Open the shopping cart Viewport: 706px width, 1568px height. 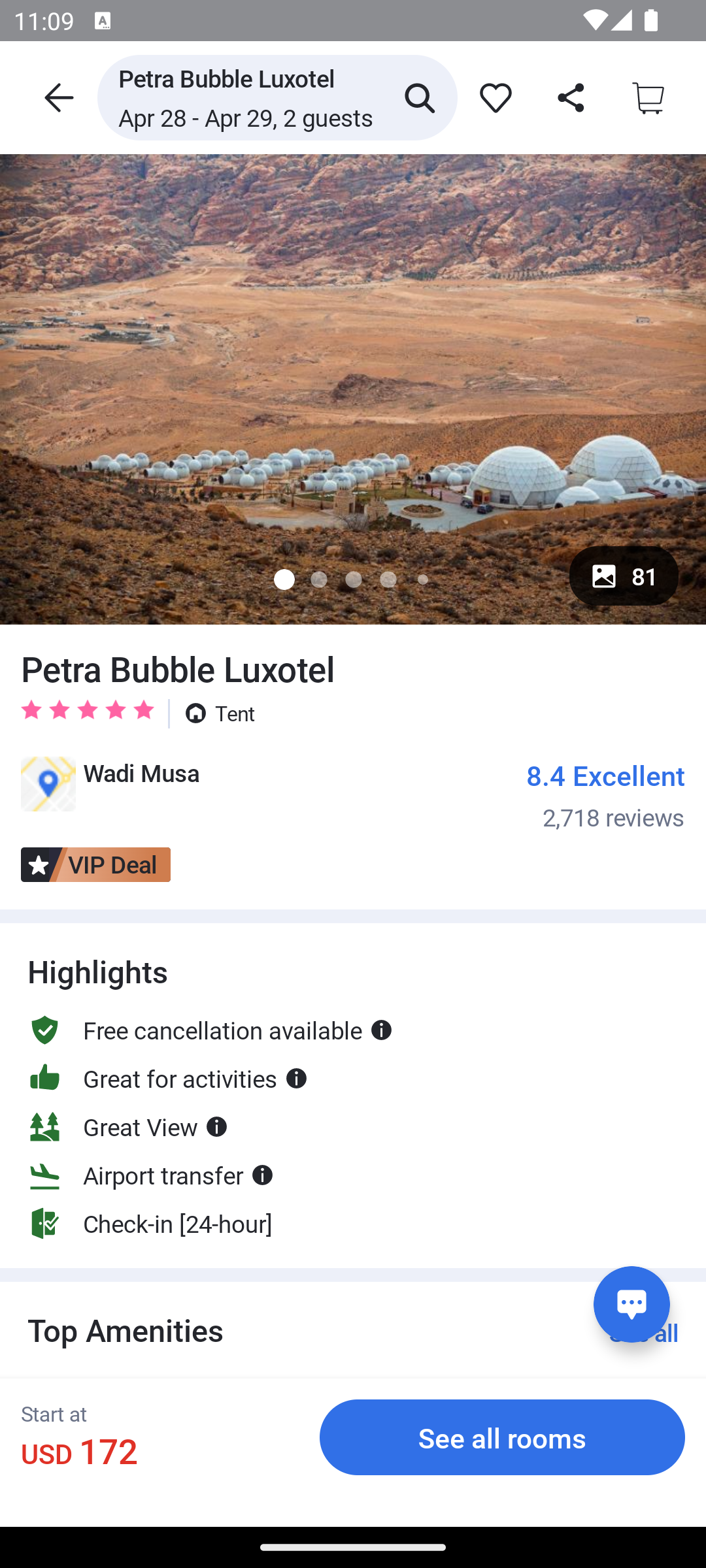(x=647, y=97)
